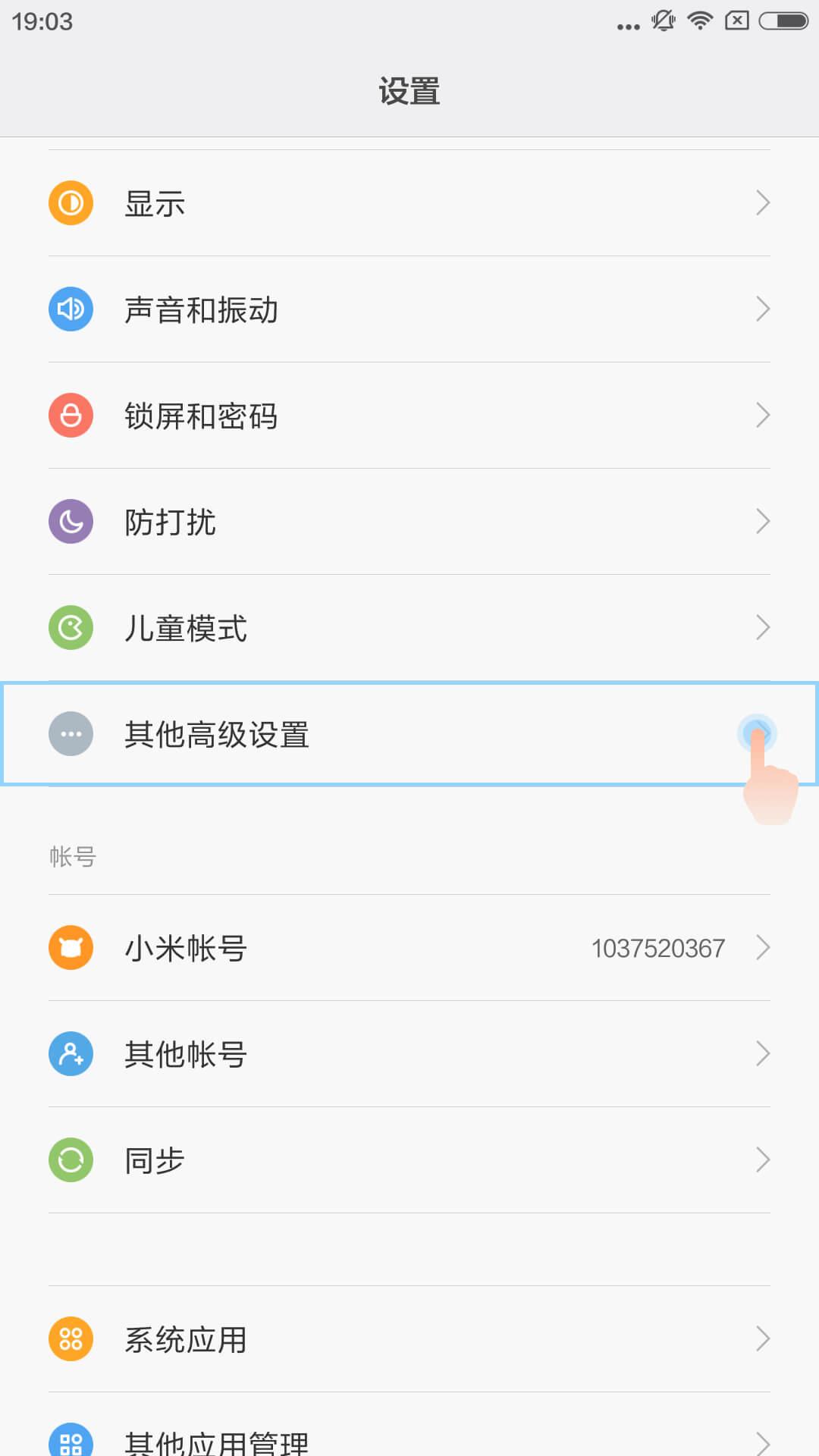The image size is (819, 1456).
Task: Open 声音和振动 settings
Action: pos(409,309)
